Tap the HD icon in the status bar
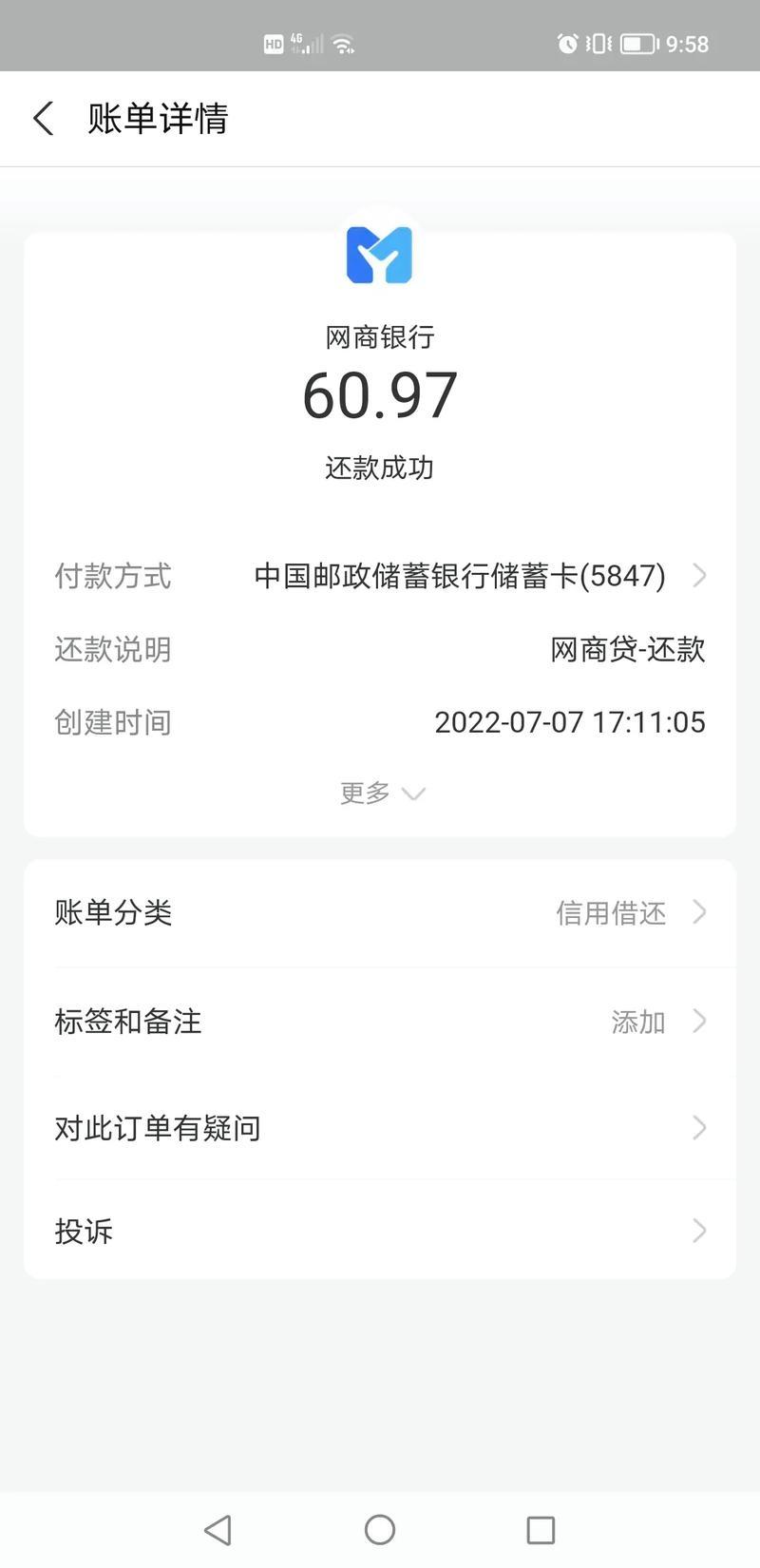Viewport: 760px width, 1568px height. [x=273, y=43]
